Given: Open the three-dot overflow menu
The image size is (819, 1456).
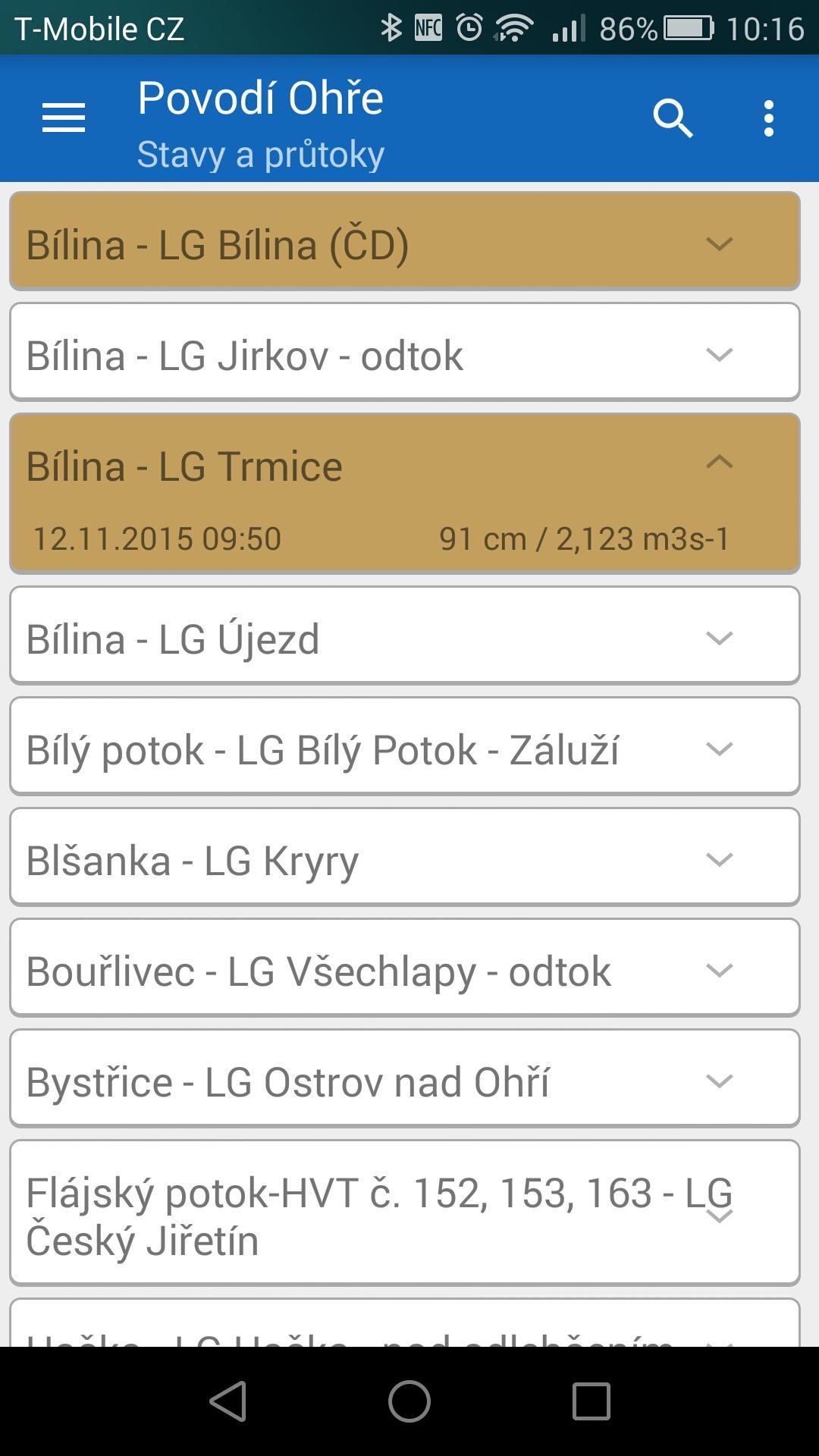Looking at the screenshot, I should (769, 118).
